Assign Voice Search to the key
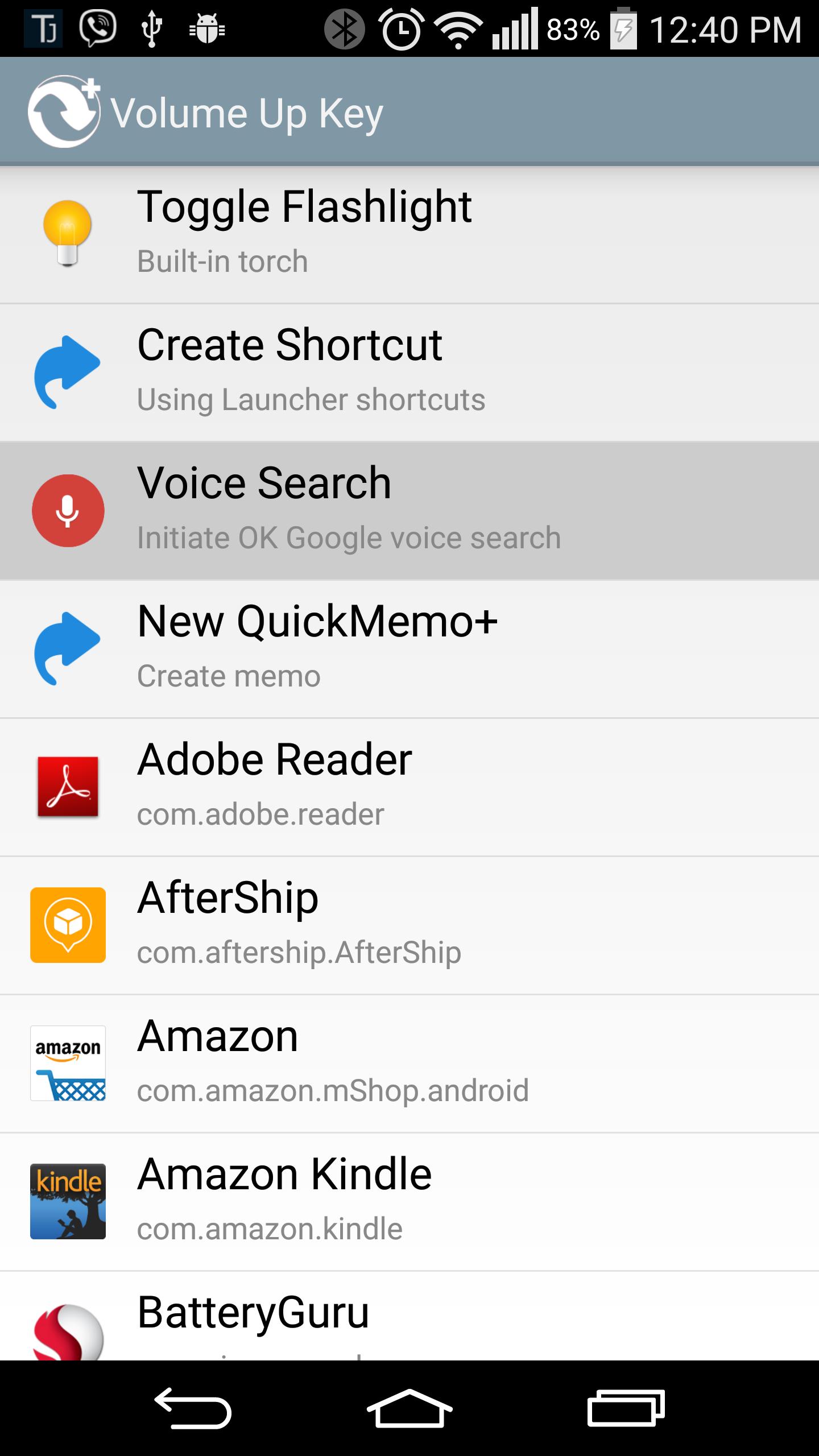Image resolution: width=819 pixels, height=1456 pixels. (x=409, y=510)
